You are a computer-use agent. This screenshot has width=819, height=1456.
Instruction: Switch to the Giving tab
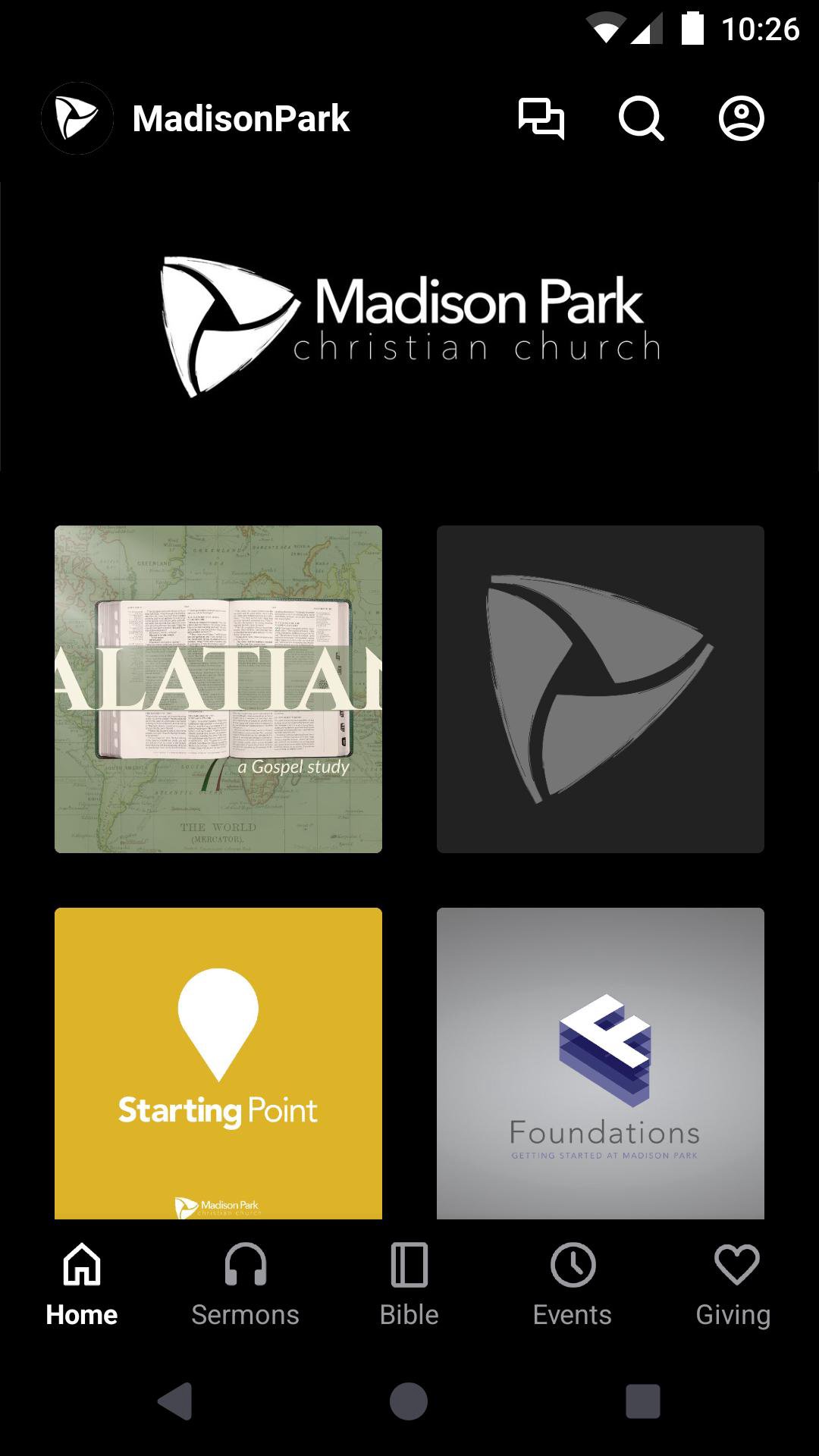point(734,1285)
